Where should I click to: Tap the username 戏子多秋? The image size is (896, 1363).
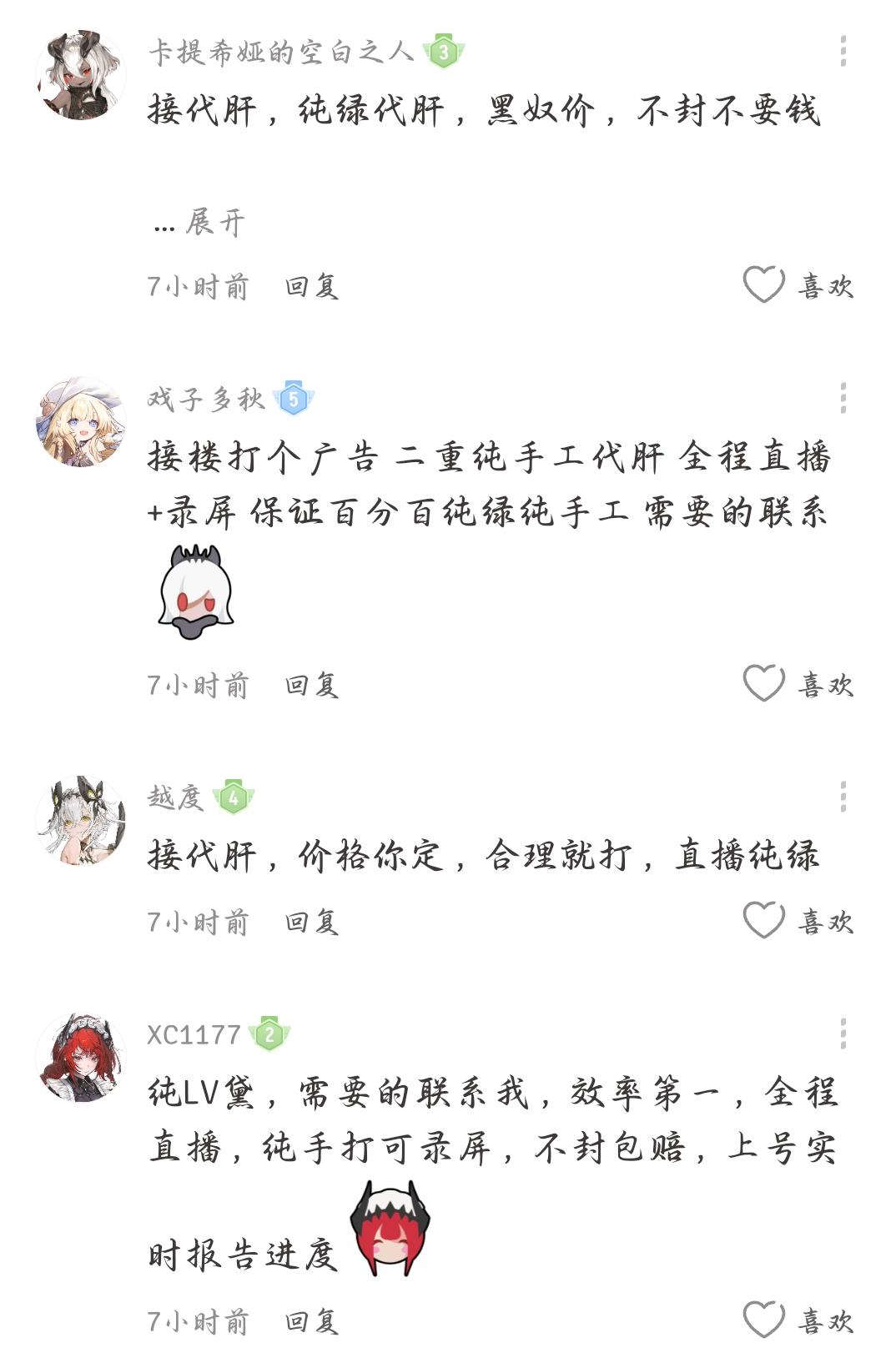pyautogui.click(x=206, y=399)
